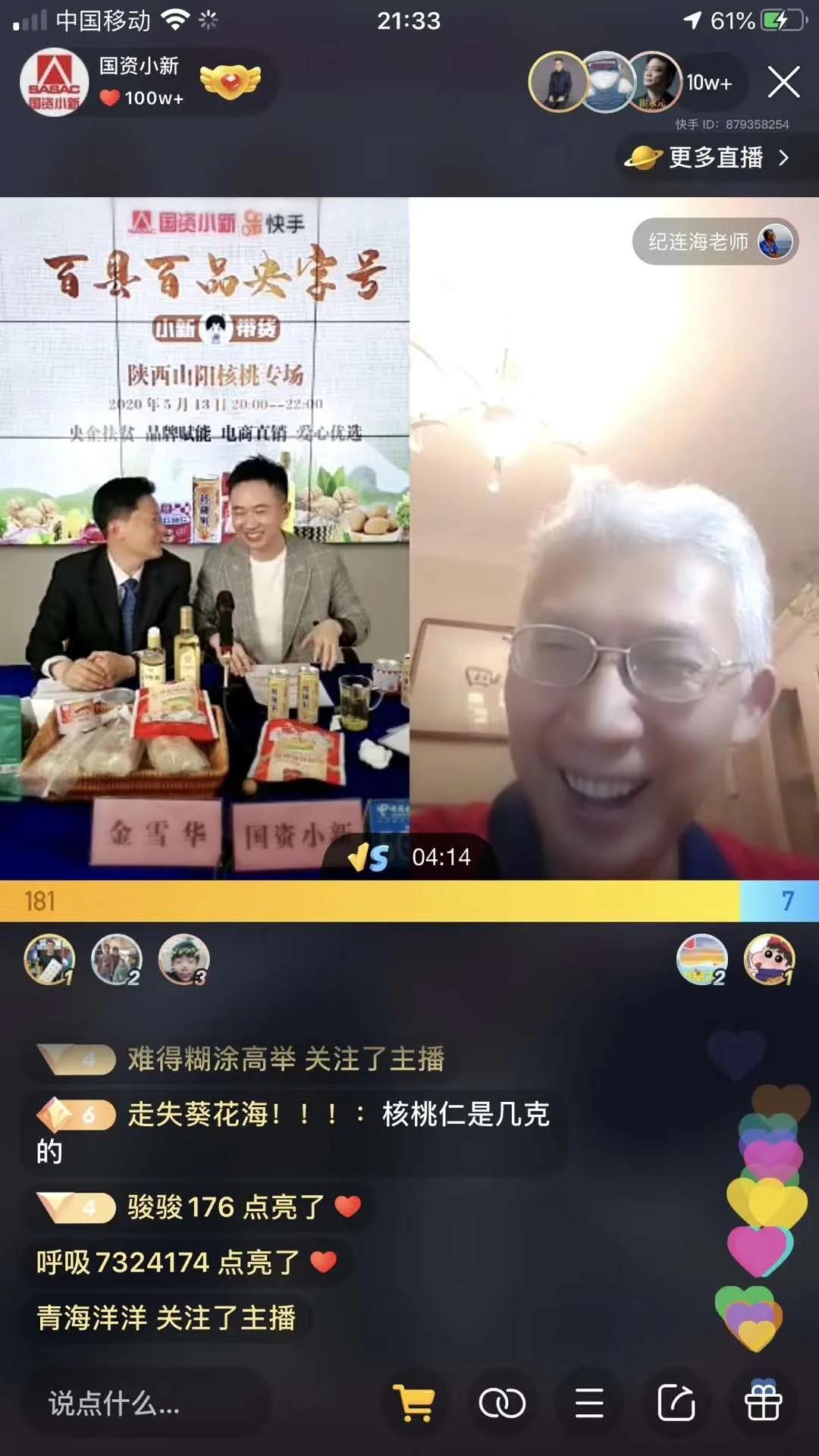View the Crayon Shin-chan contributor avatar
The width and height of the screenshot is (819, 1456).
(x=769, y=959)
